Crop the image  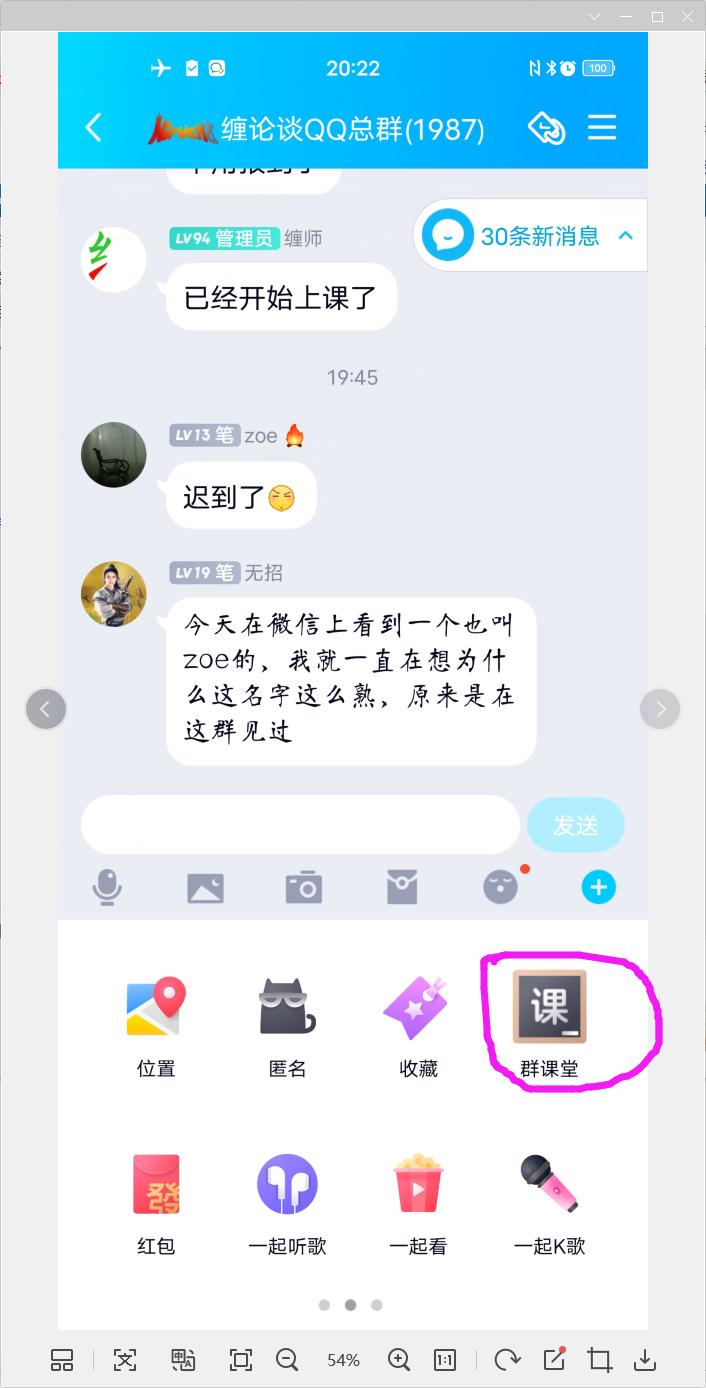(600, 1360)
